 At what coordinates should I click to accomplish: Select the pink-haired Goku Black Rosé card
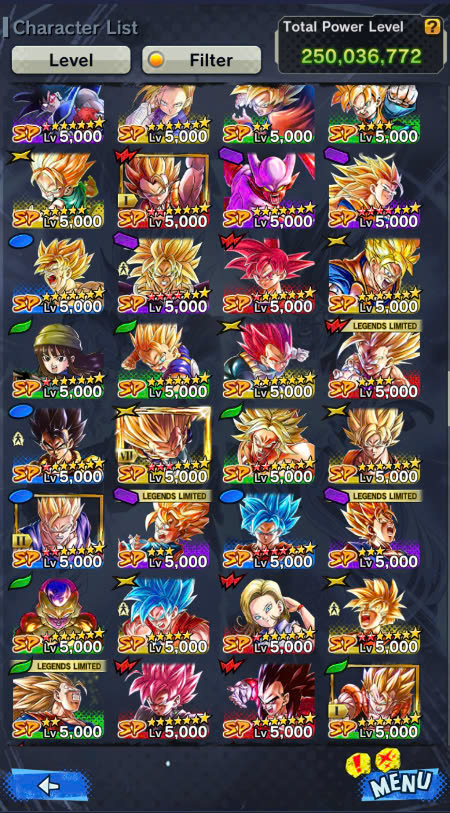[x=163, y=700]
